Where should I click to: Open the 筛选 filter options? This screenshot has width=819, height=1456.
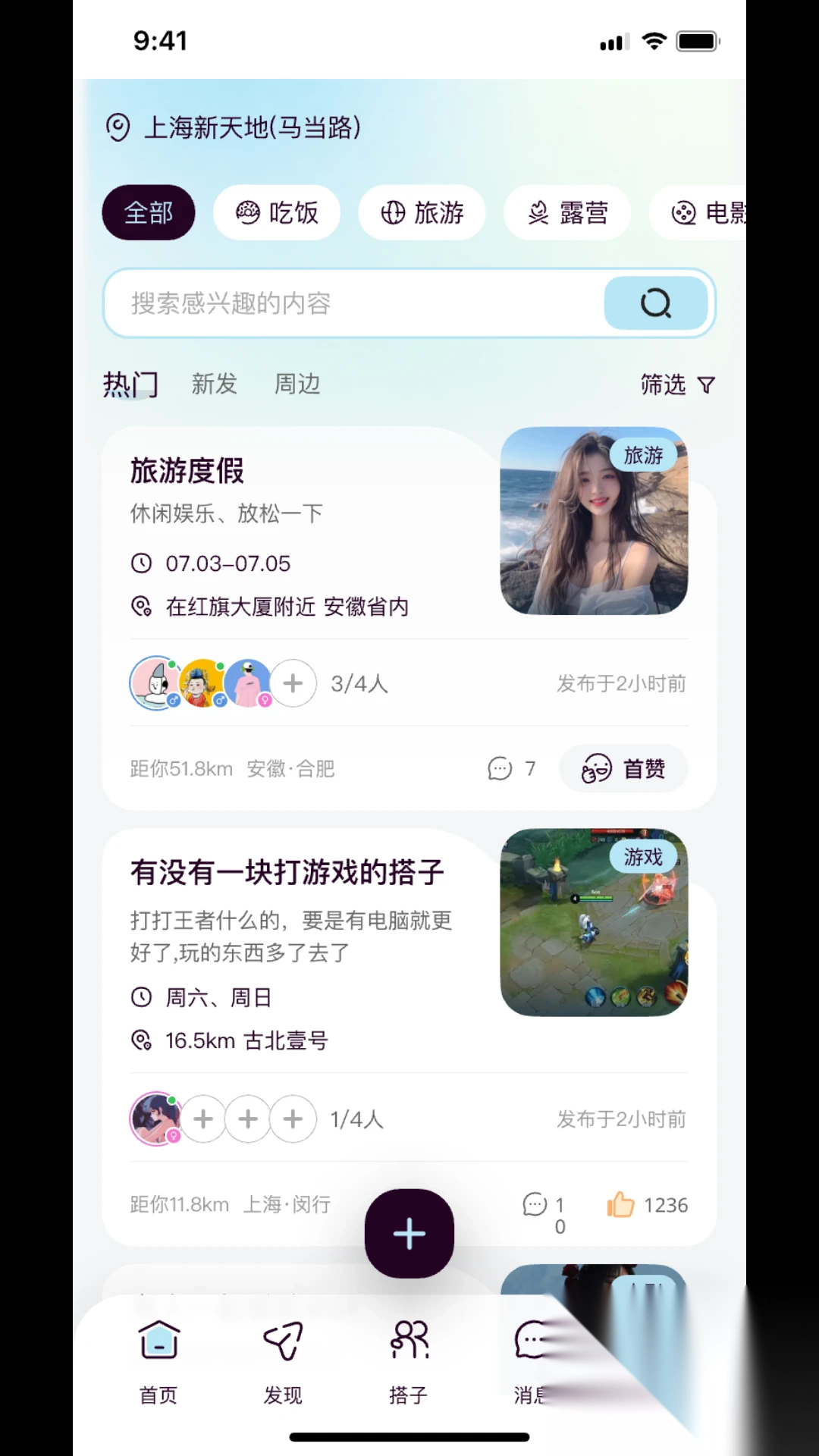click(x=677, y=384)
